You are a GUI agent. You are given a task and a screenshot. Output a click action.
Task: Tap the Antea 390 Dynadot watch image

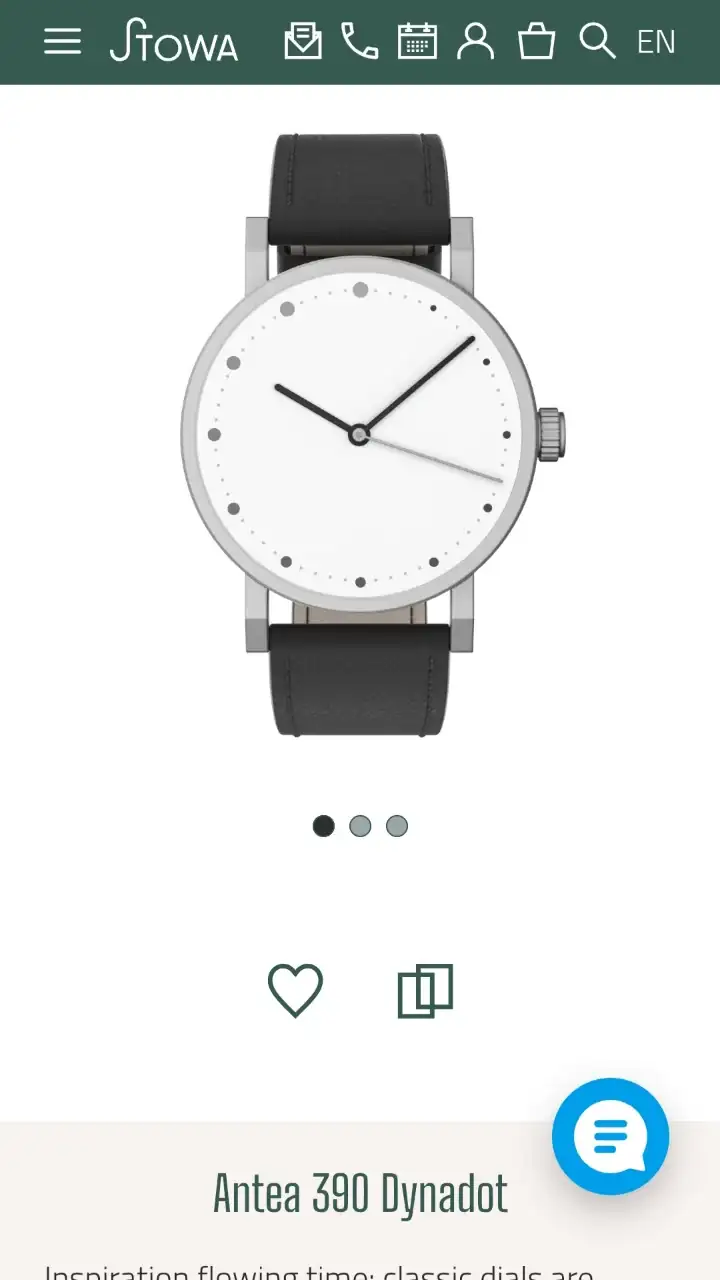point(360,435)
